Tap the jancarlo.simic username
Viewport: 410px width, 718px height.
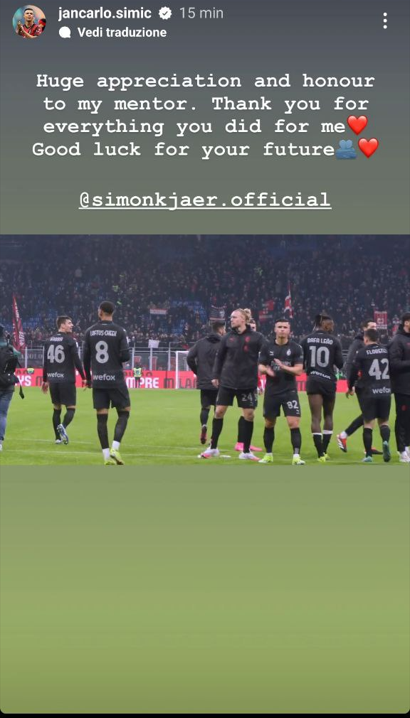(105, 14)
